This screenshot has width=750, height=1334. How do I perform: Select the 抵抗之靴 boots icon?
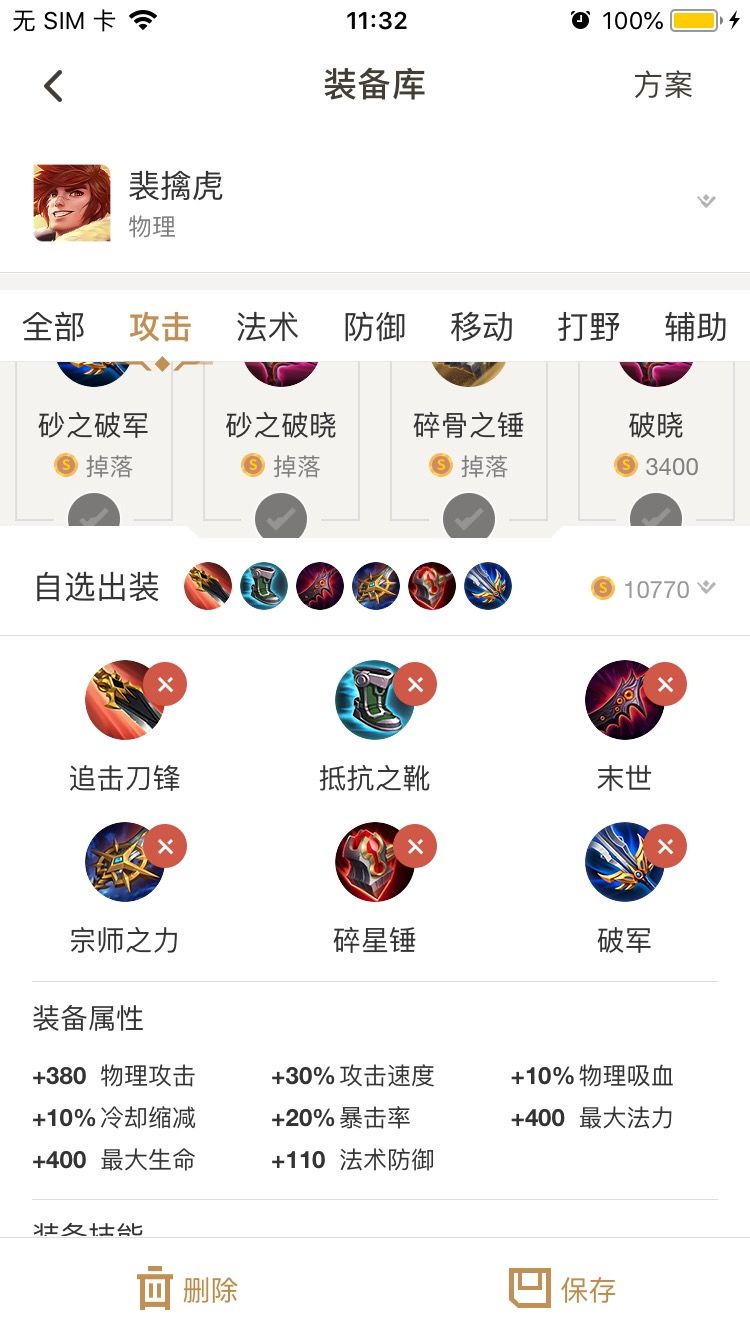click(375, 700)
